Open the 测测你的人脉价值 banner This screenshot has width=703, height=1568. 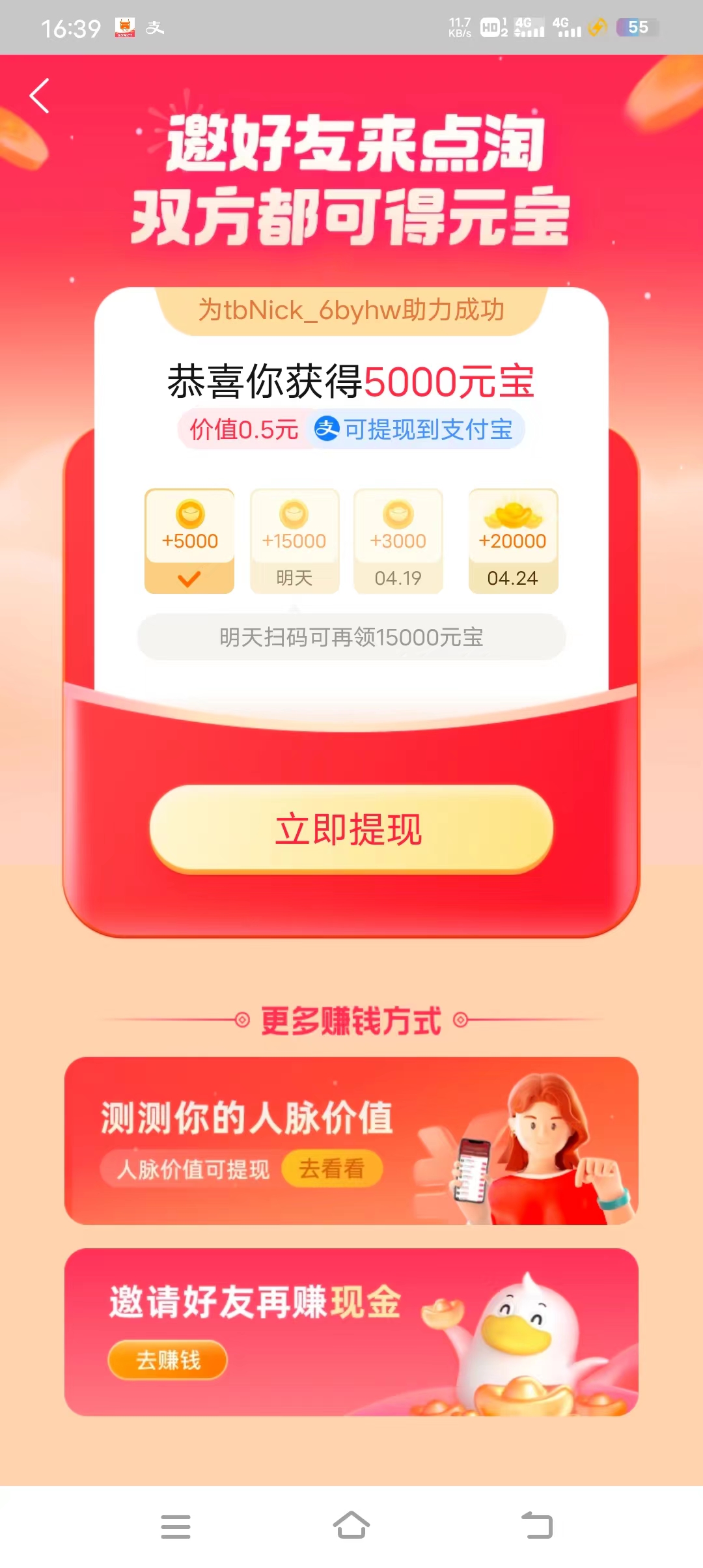pyautogui.click(x=351, y=1141)
